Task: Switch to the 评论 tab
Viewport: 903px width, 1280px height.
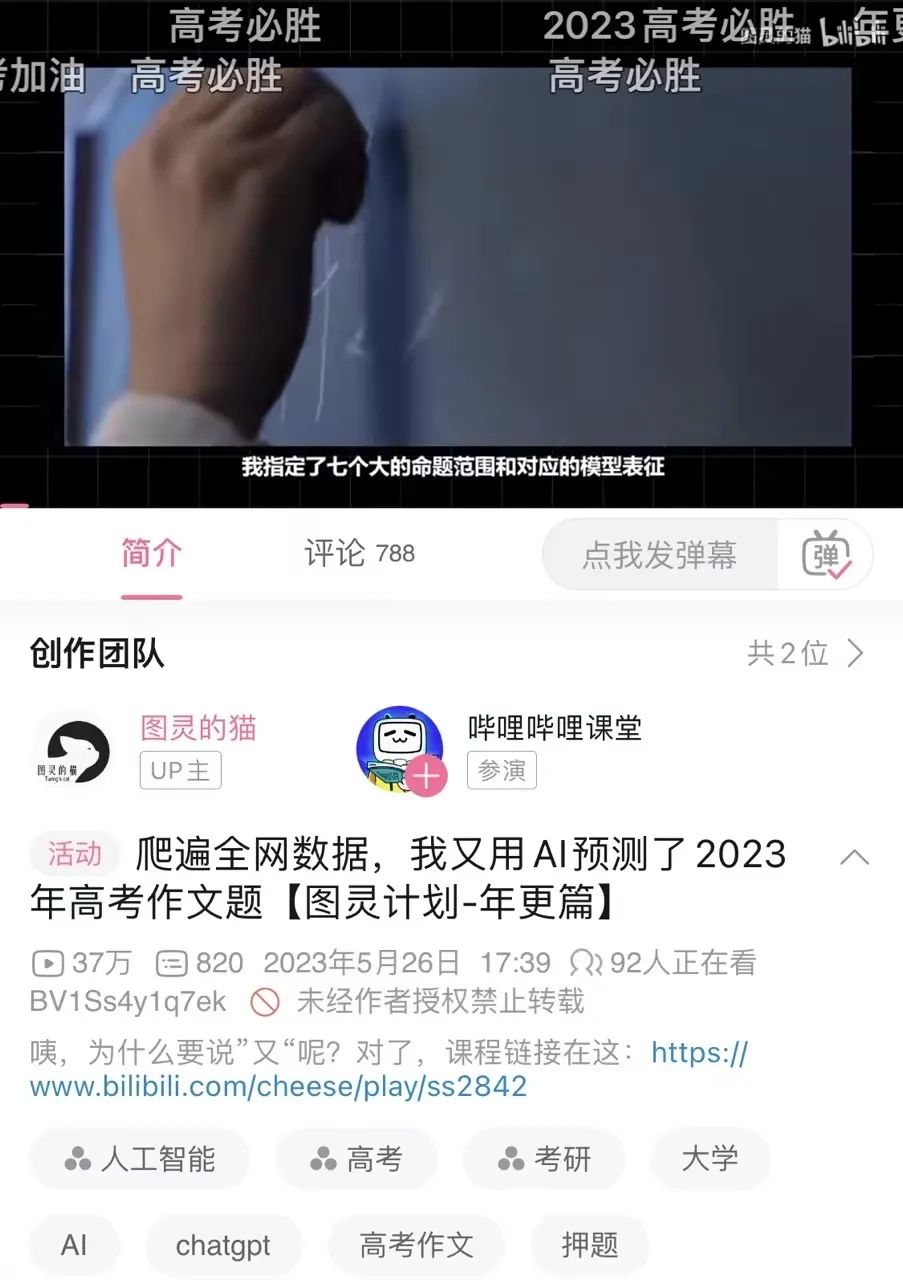Action: pos(359,554)
